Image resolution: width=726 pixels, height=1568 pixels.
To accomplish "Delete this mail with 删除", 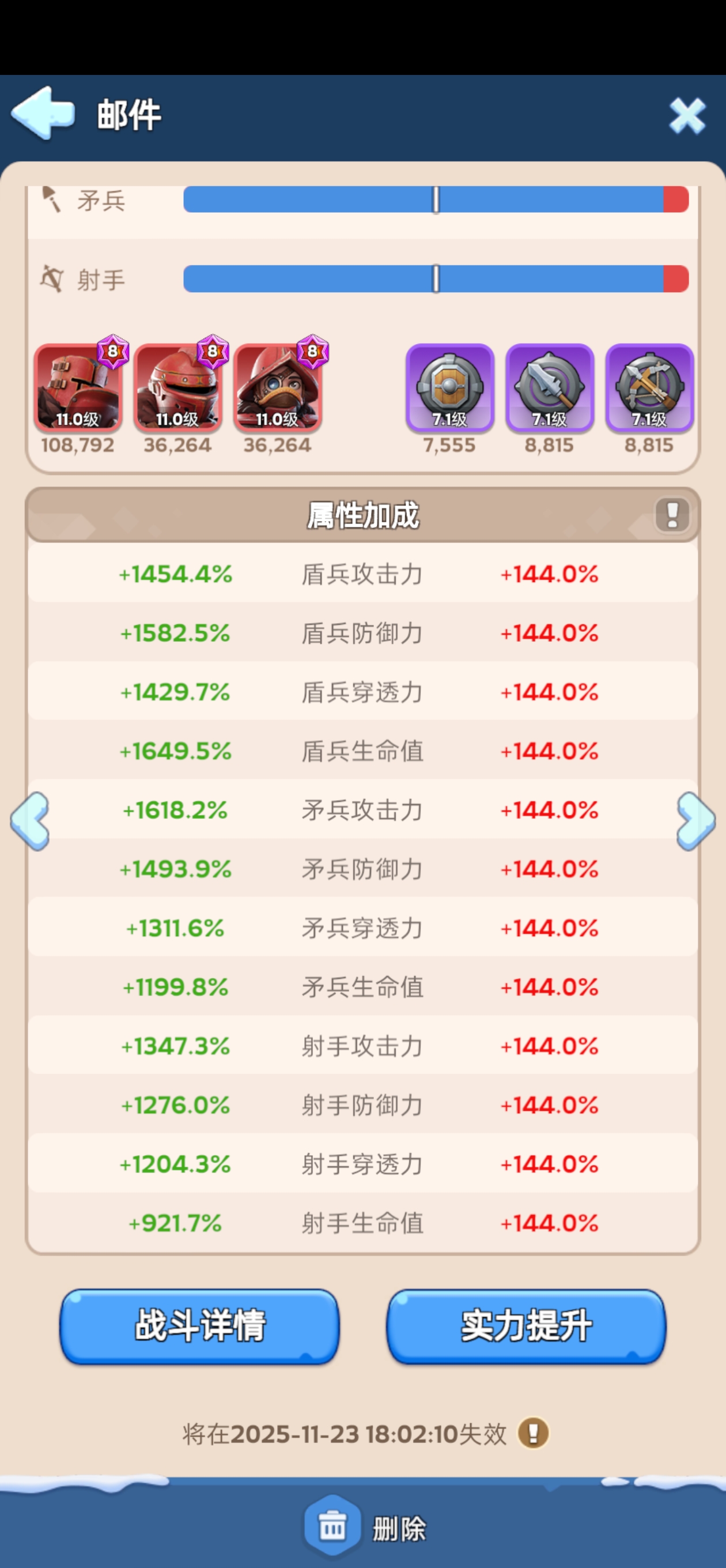I will click(365, 1528).
